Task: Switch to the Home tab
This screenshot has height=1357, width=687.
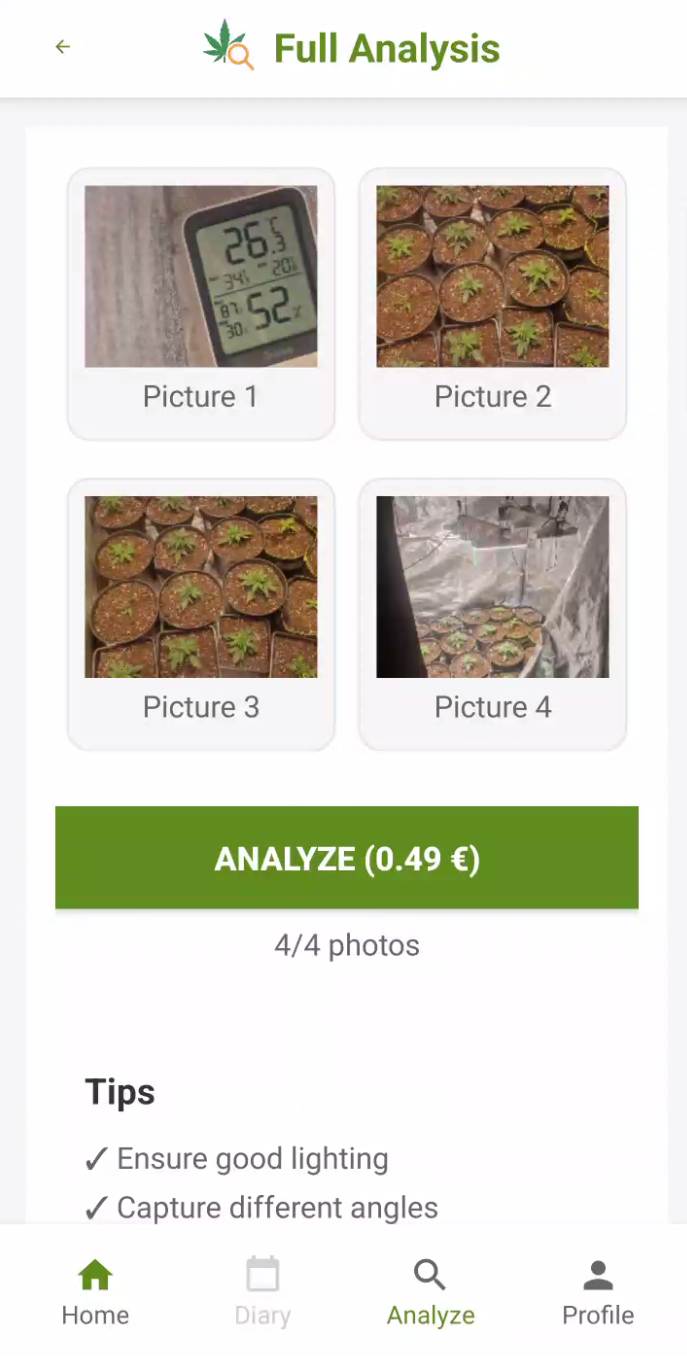Action: pos(95,1291)
